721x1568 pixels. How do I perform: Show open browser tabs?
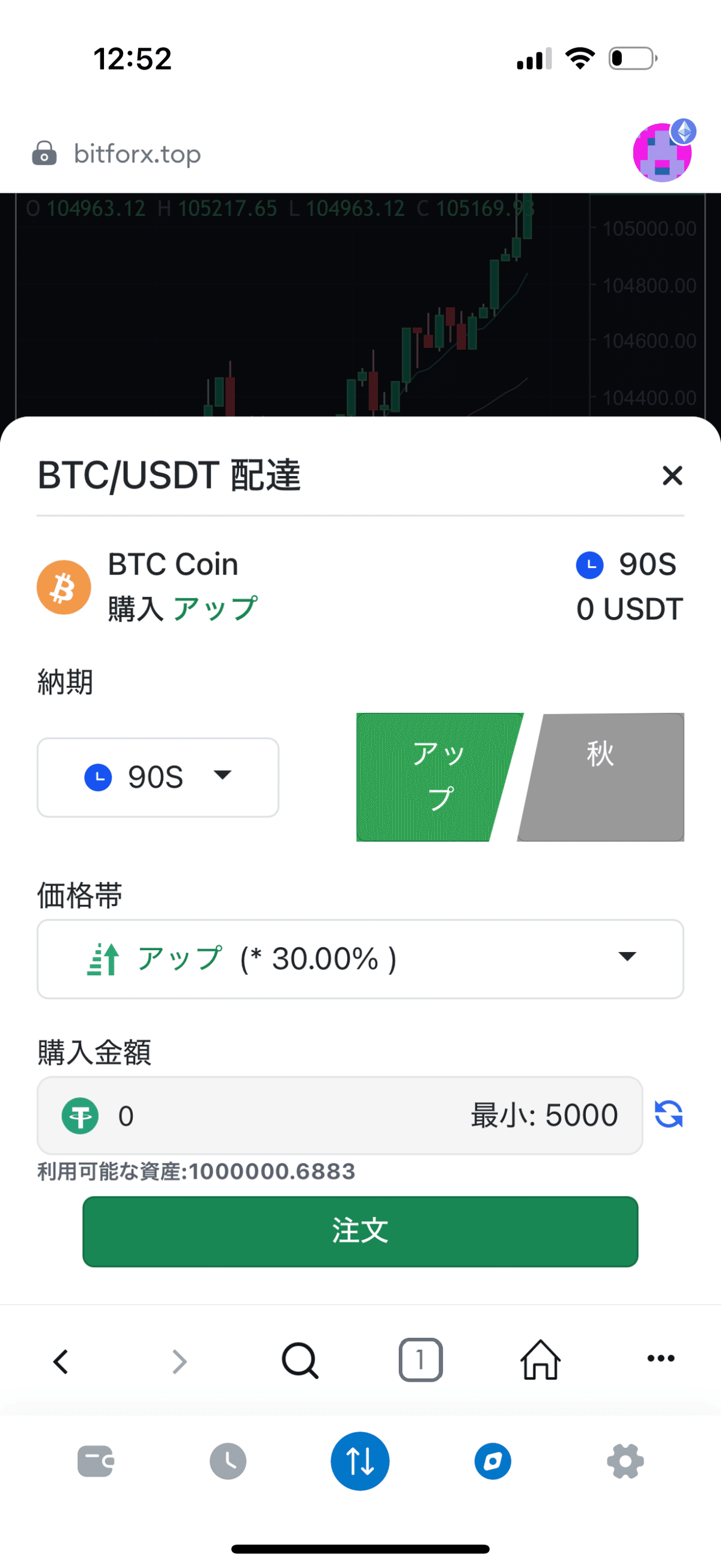pyautogui.click(x=421, y=1360)
